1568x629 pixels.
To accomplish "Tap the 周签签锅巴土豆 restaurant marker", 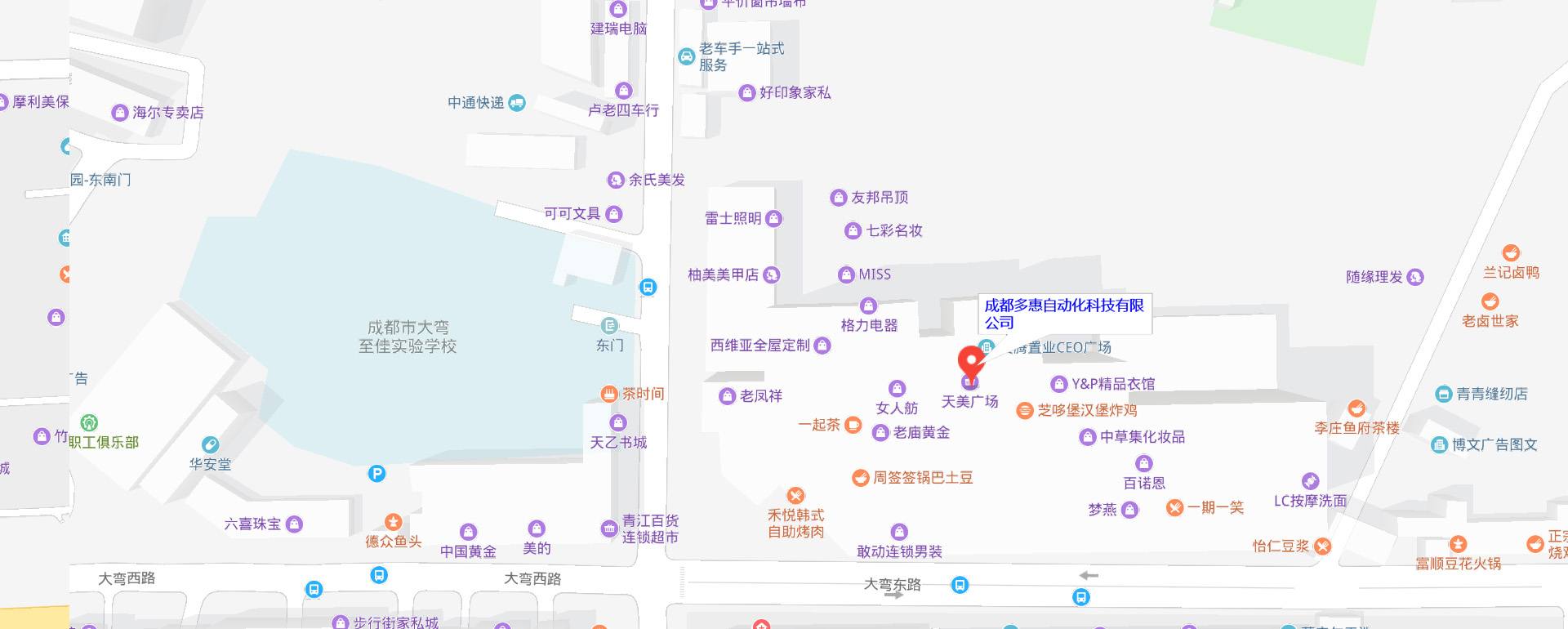I will click(x=860, y=478).
